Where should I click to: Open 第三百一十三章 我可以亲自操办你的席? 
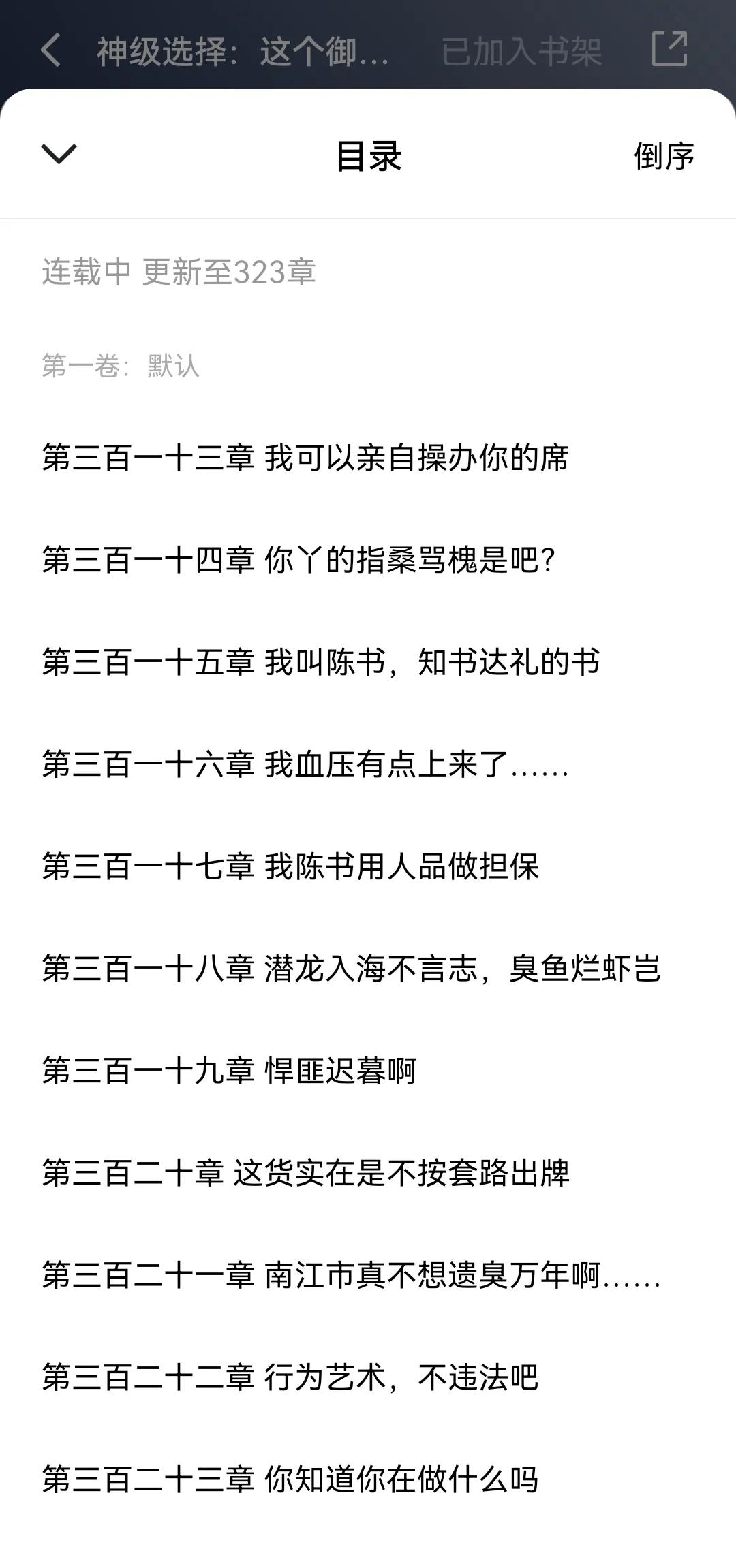click(x=305, y=458)
